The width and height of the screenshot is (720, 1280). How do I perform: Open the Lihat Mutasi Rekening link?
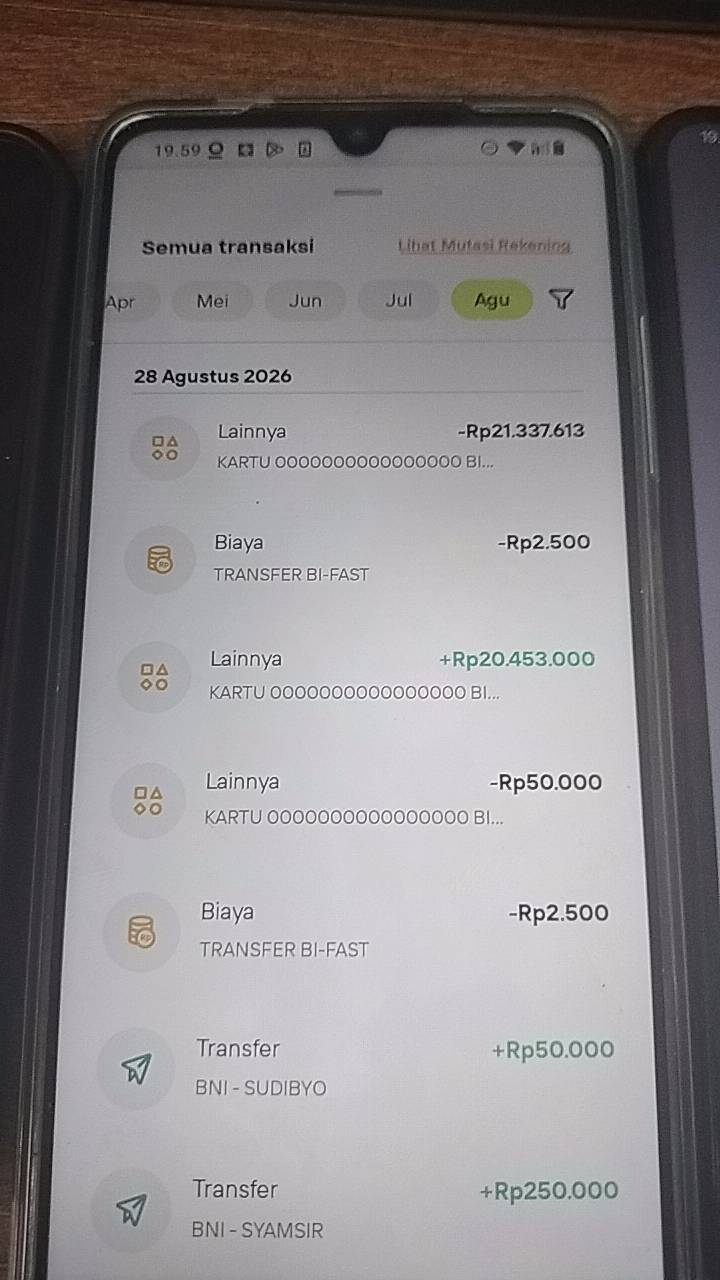[x=485, y=245]
